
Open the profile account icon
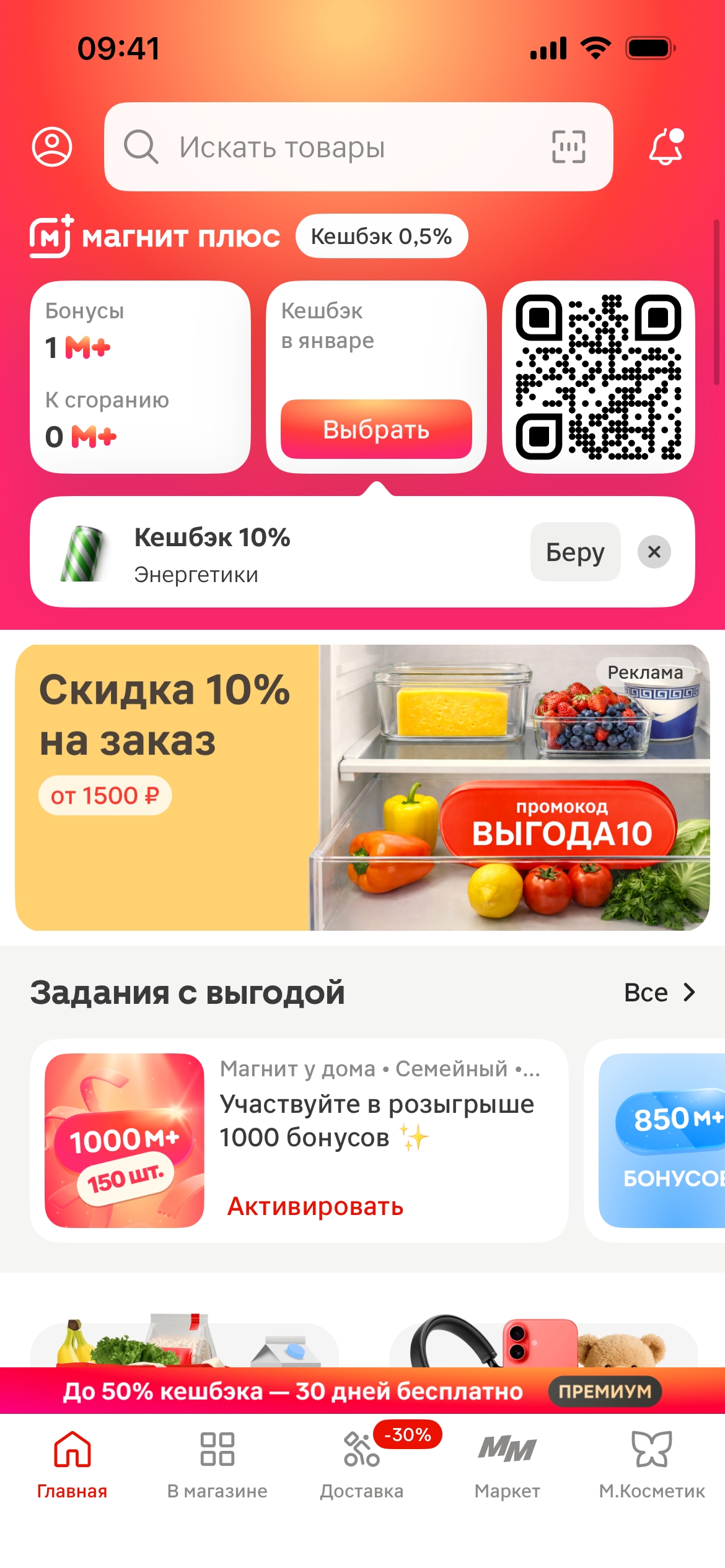(x=52, y=147)
